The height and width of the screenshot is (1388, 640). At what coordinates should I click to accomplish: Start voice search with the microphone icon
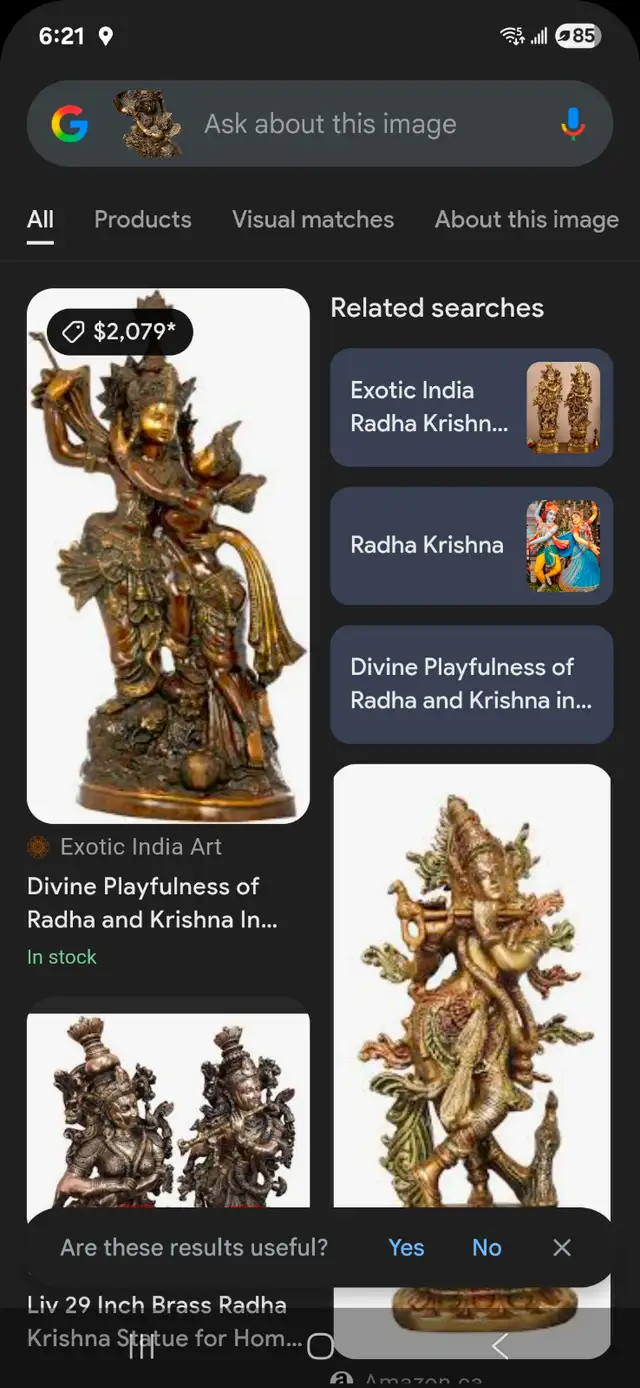tap(572, 124)
